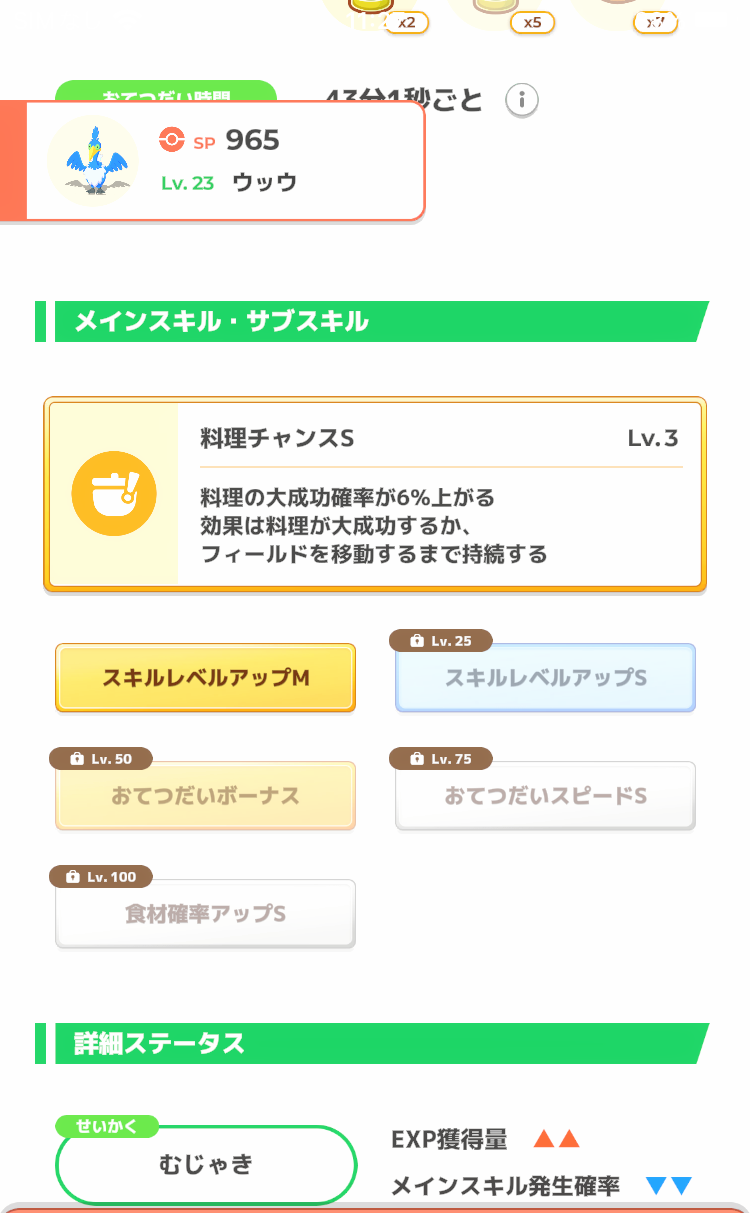750x1213 pixels.
Task: Tap the locked おてつだいボーナス sub skill
Action: click(205, 796)
